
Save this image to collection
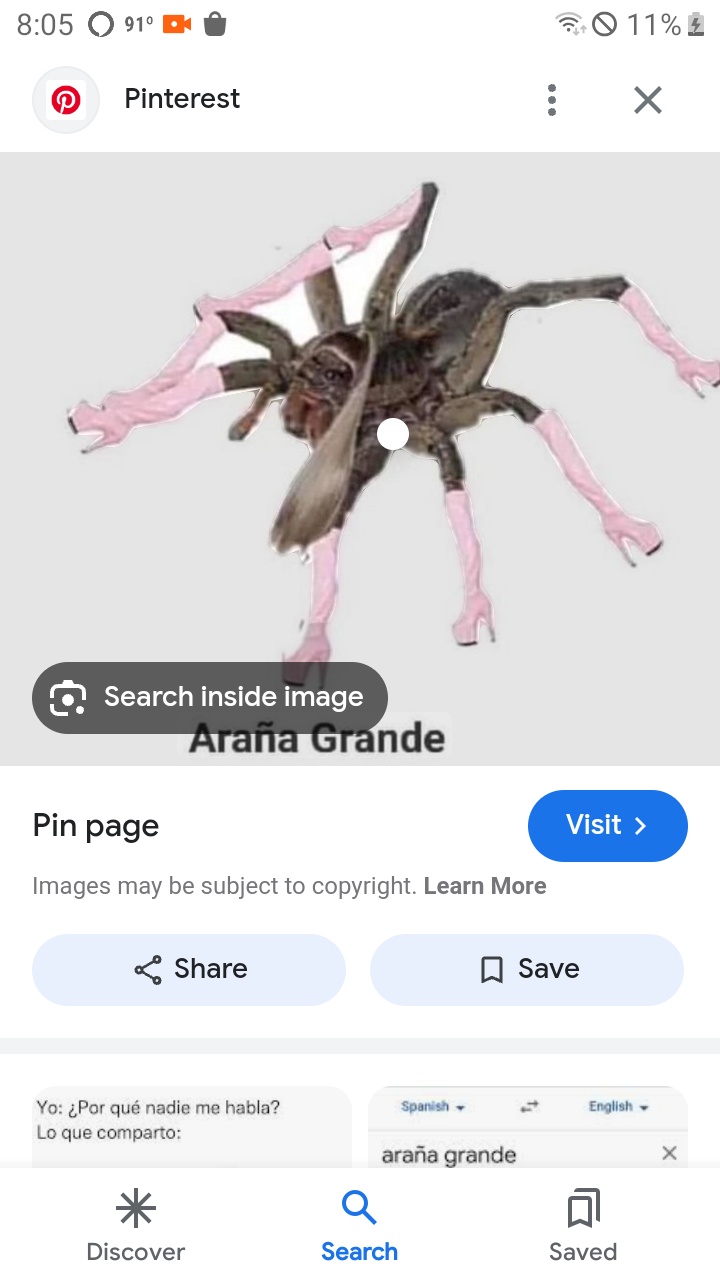pos(527,969)
